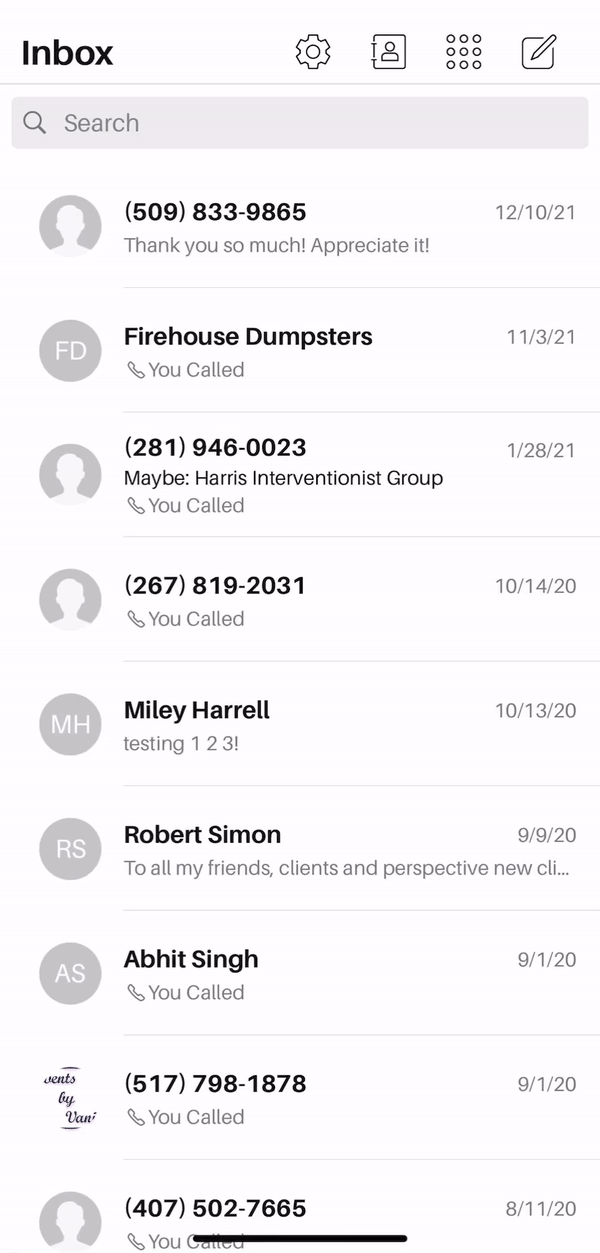This screenshot has width=600, height=1253.
Task: Open the (281) 946-0023 call entry
Action: tap(300, 475)
